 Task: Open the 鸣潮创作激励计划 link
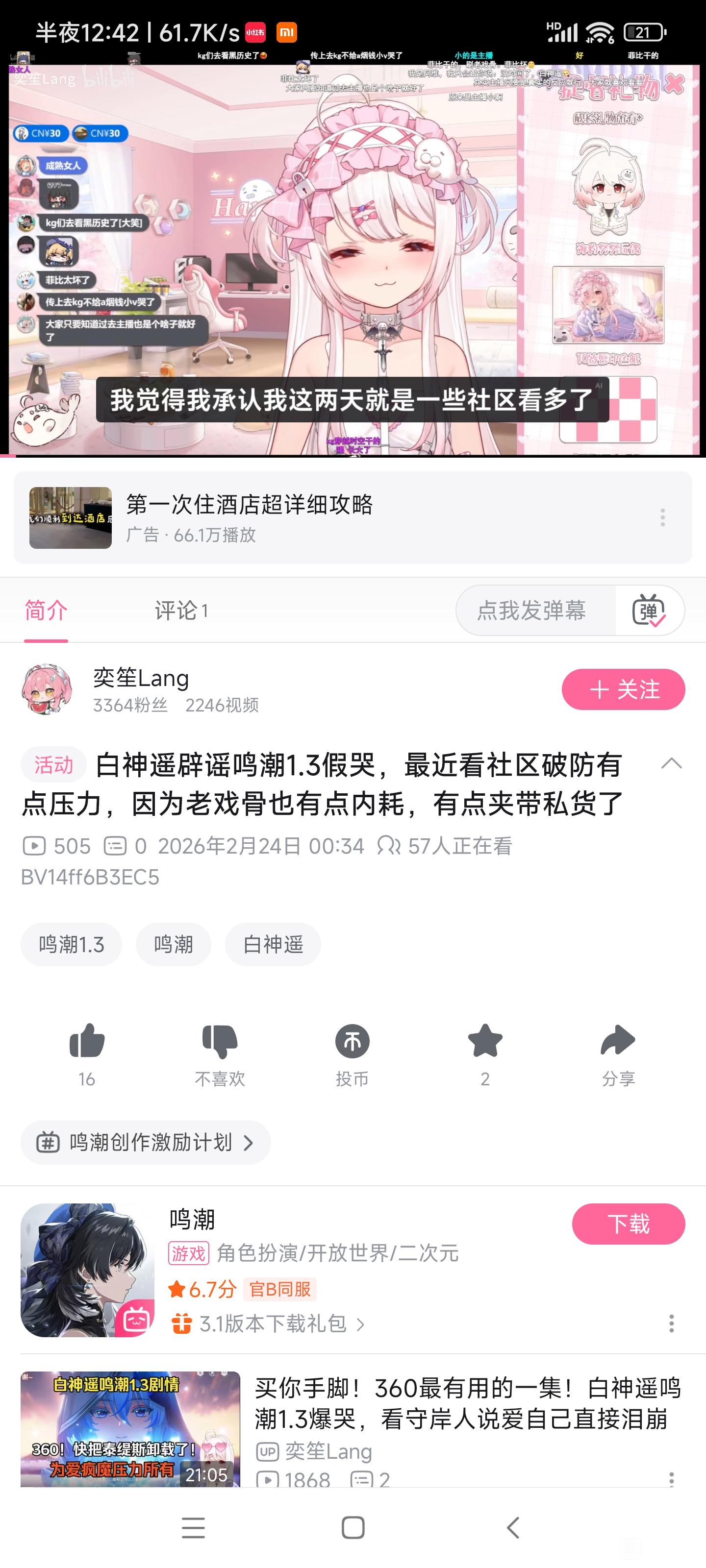(145, 1143)
